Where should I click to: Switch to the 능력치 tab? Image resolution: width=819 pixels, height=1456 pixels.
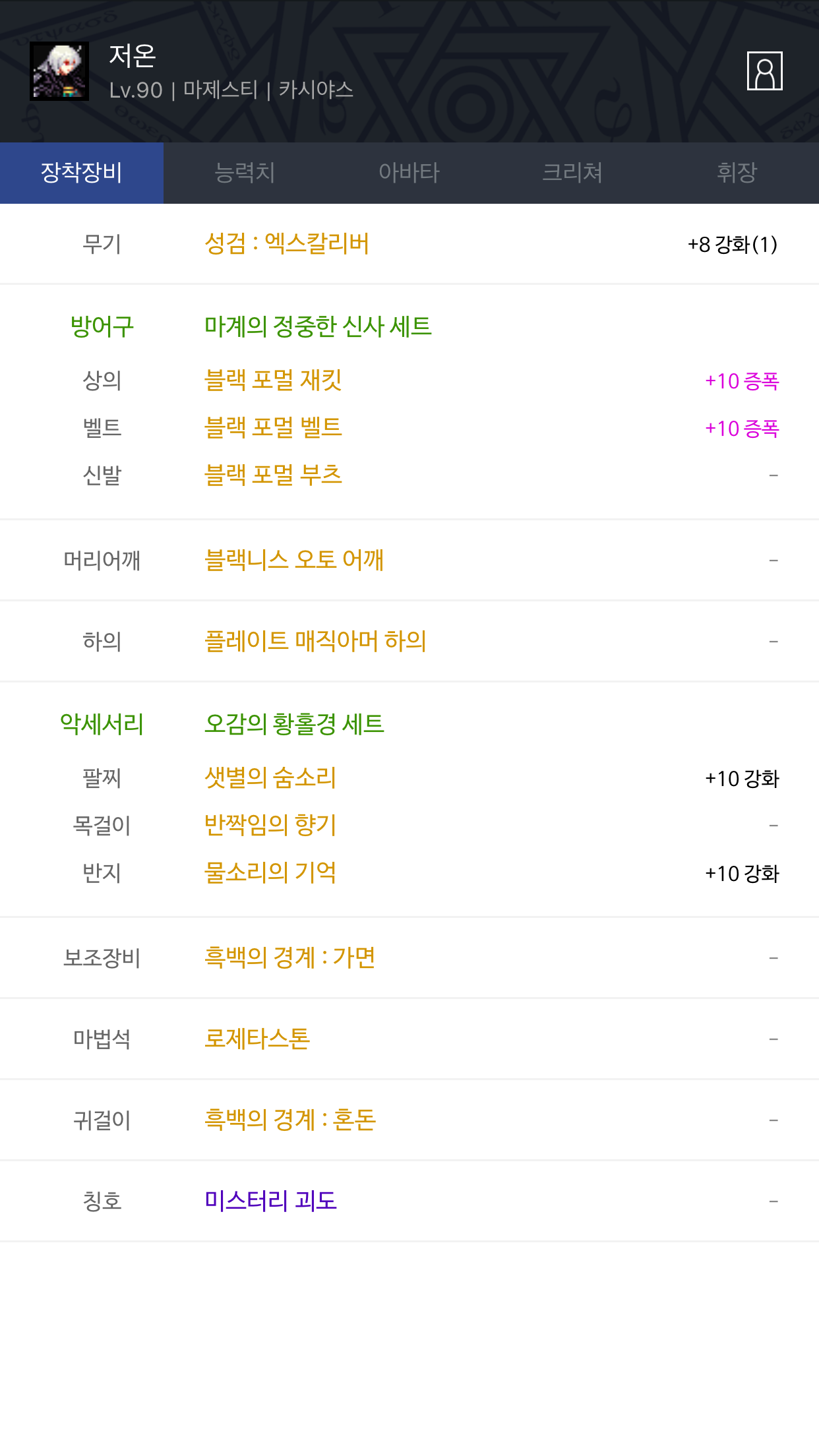click(245, 173)
